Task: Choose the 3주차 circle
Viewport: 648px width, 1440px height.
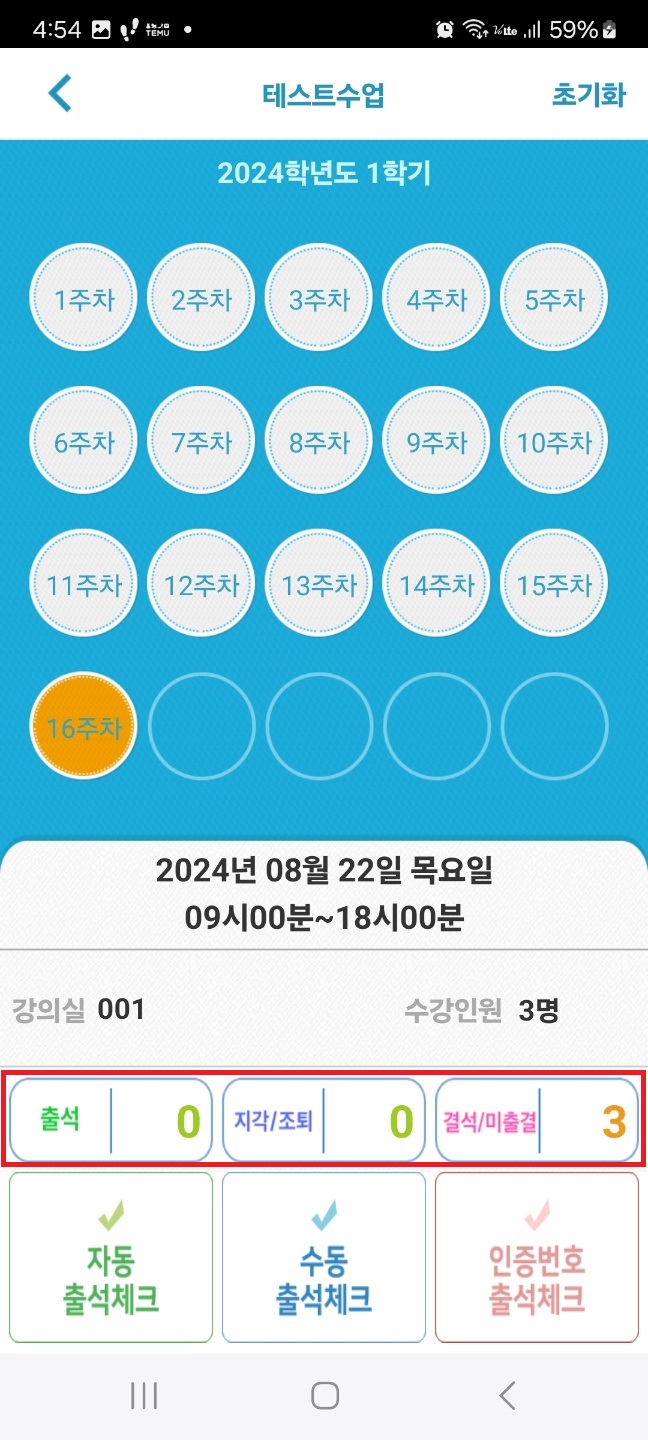Action: (319, 299)
